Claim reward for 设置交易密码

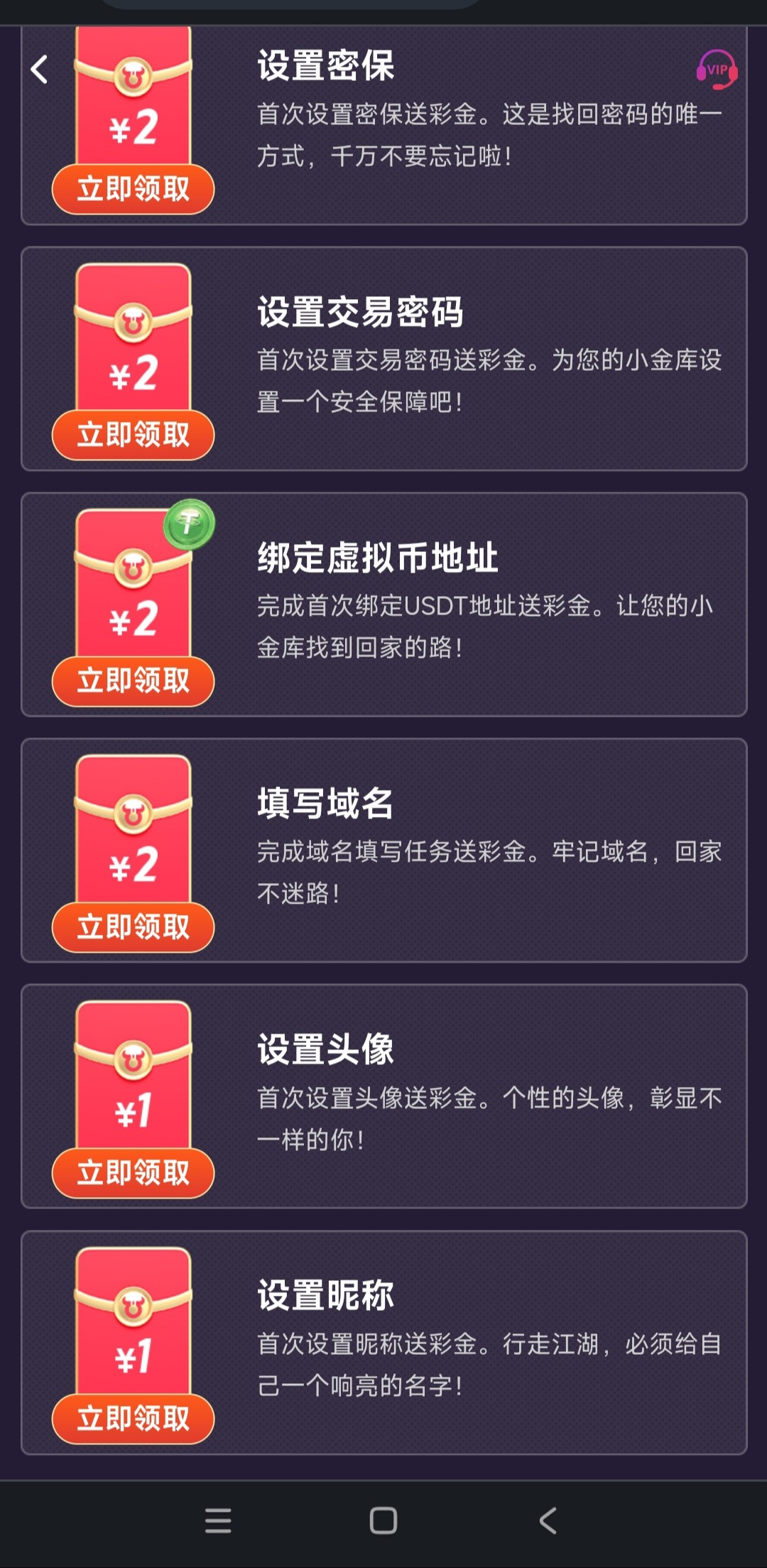[133, 435]
